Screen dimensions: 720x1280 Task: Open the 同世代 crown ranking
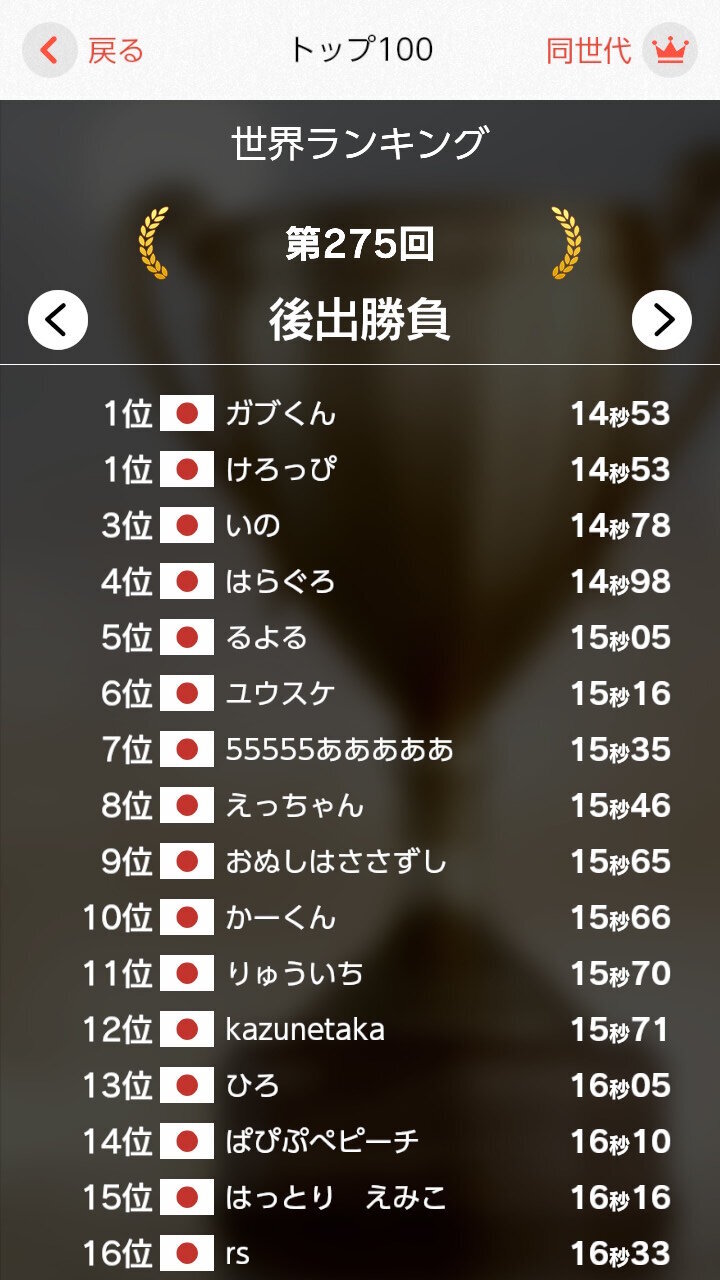click(620, 50)
